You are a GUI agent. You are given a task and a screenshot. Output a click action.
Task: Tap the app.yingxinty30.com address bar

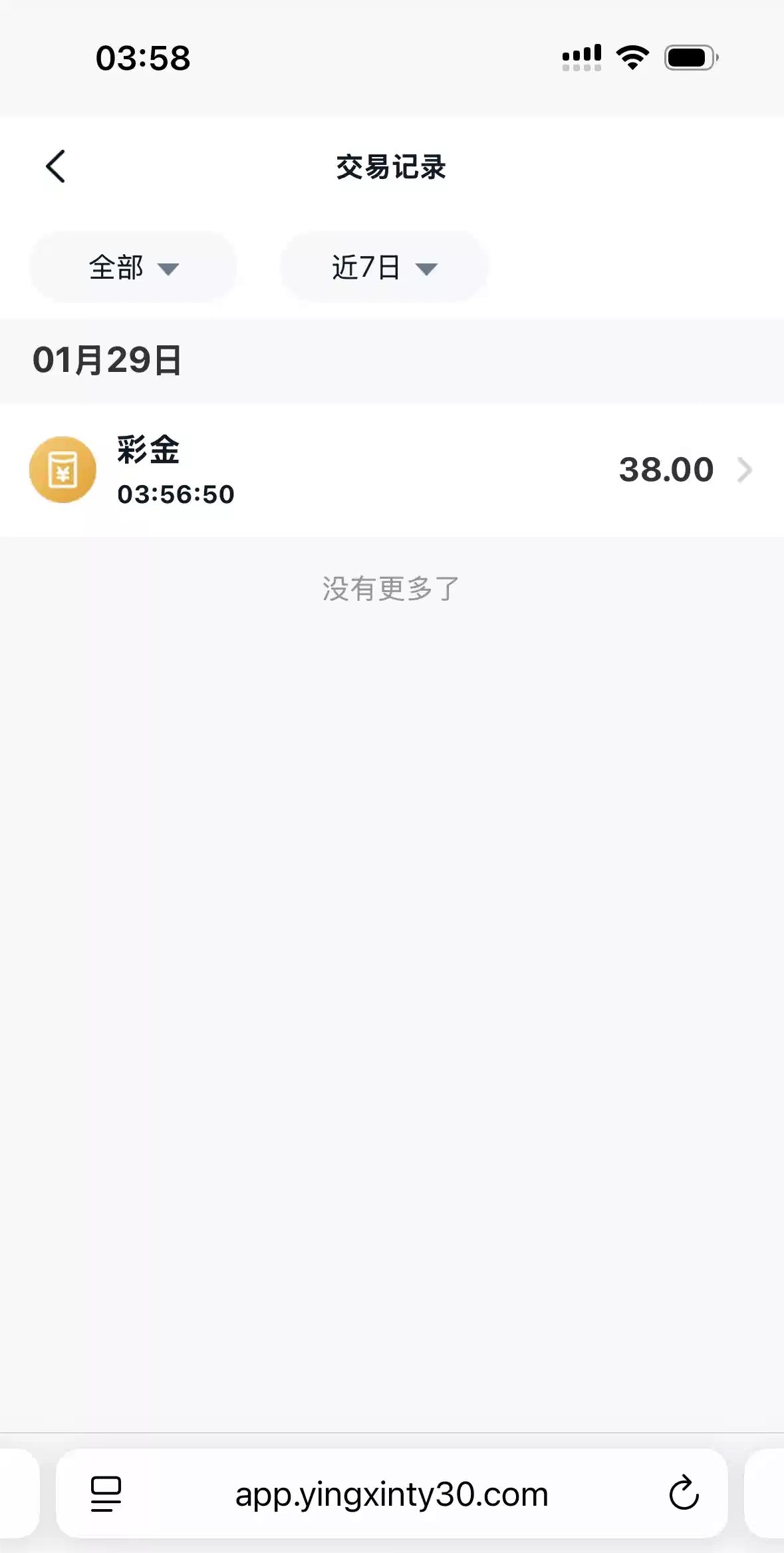click(391, 1494)
